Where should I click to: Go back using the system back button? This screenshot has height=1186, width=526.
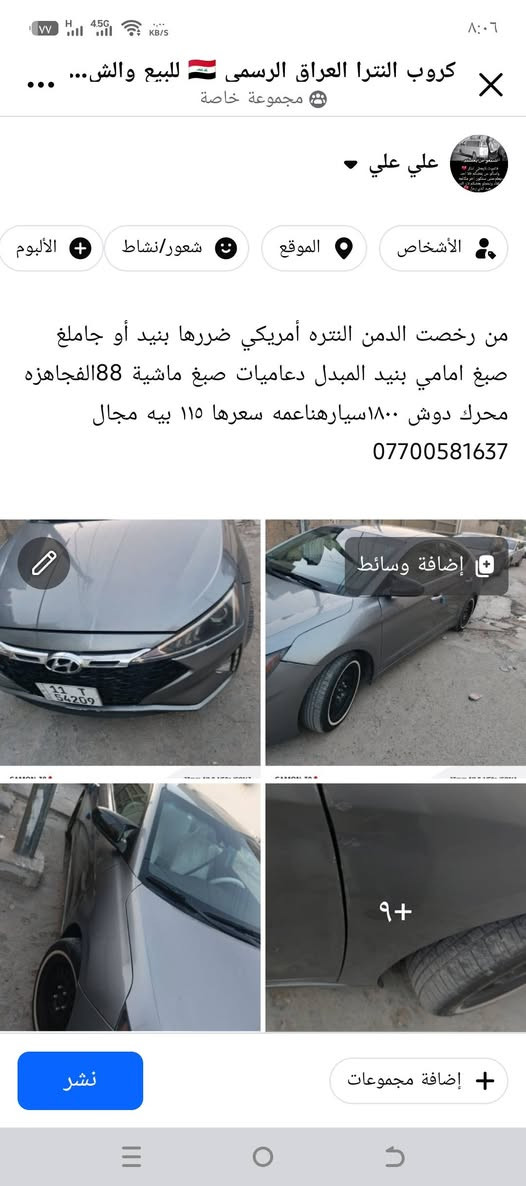[394, 1157]
